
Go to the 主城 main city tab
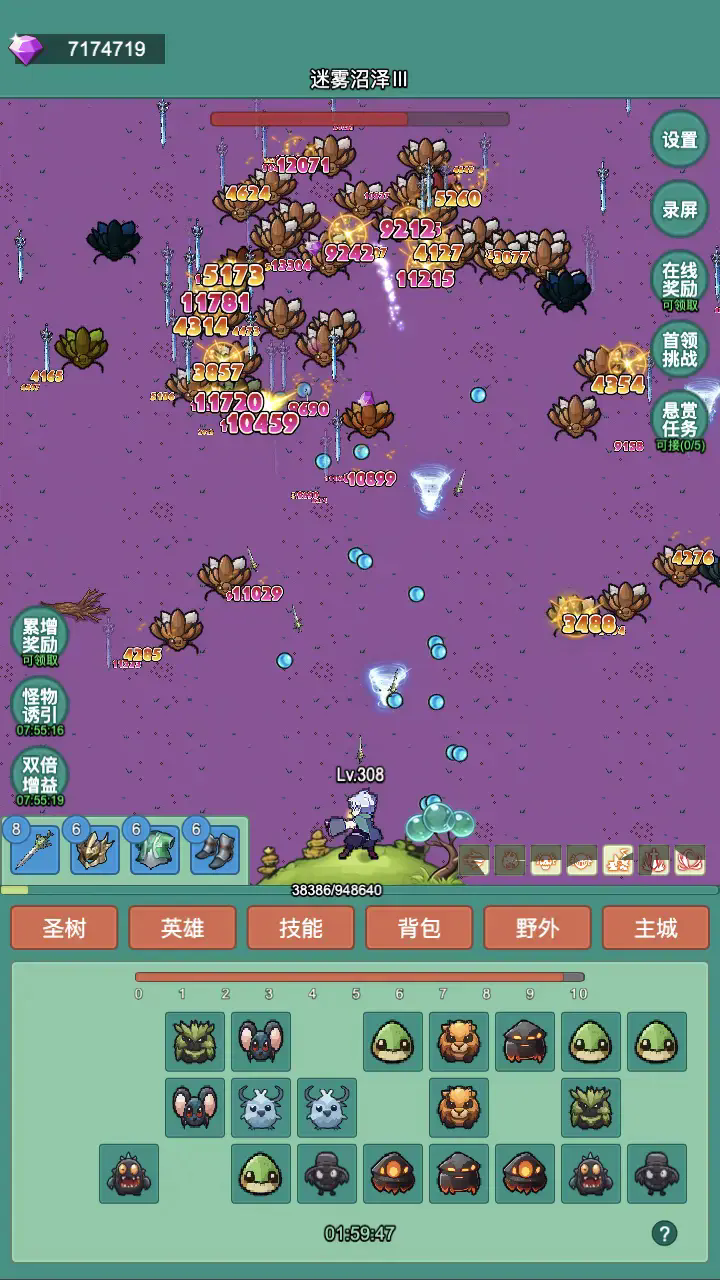click(655, 928)
